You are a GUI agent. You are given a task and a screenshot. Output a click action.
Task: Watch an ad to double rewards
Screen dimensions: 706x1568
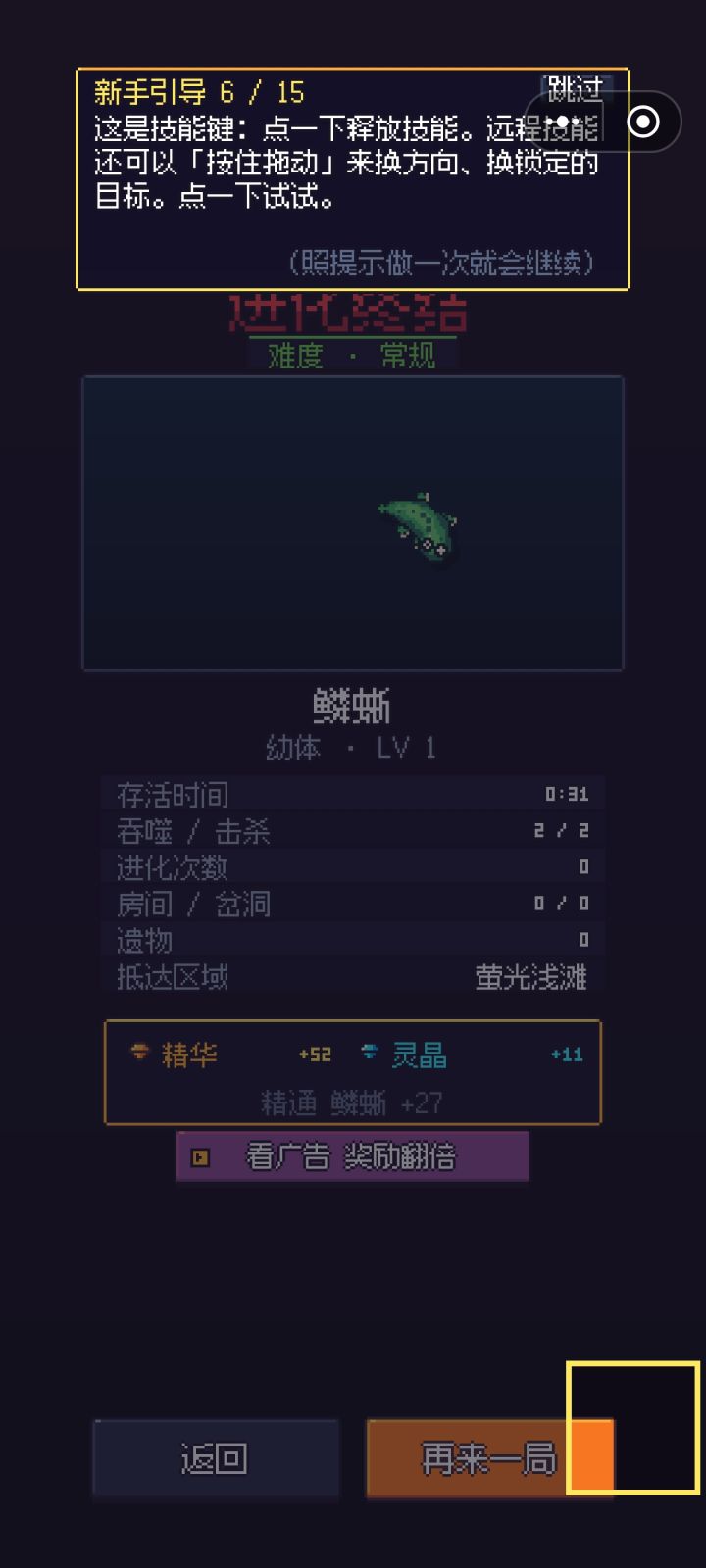click(353, 1156)
